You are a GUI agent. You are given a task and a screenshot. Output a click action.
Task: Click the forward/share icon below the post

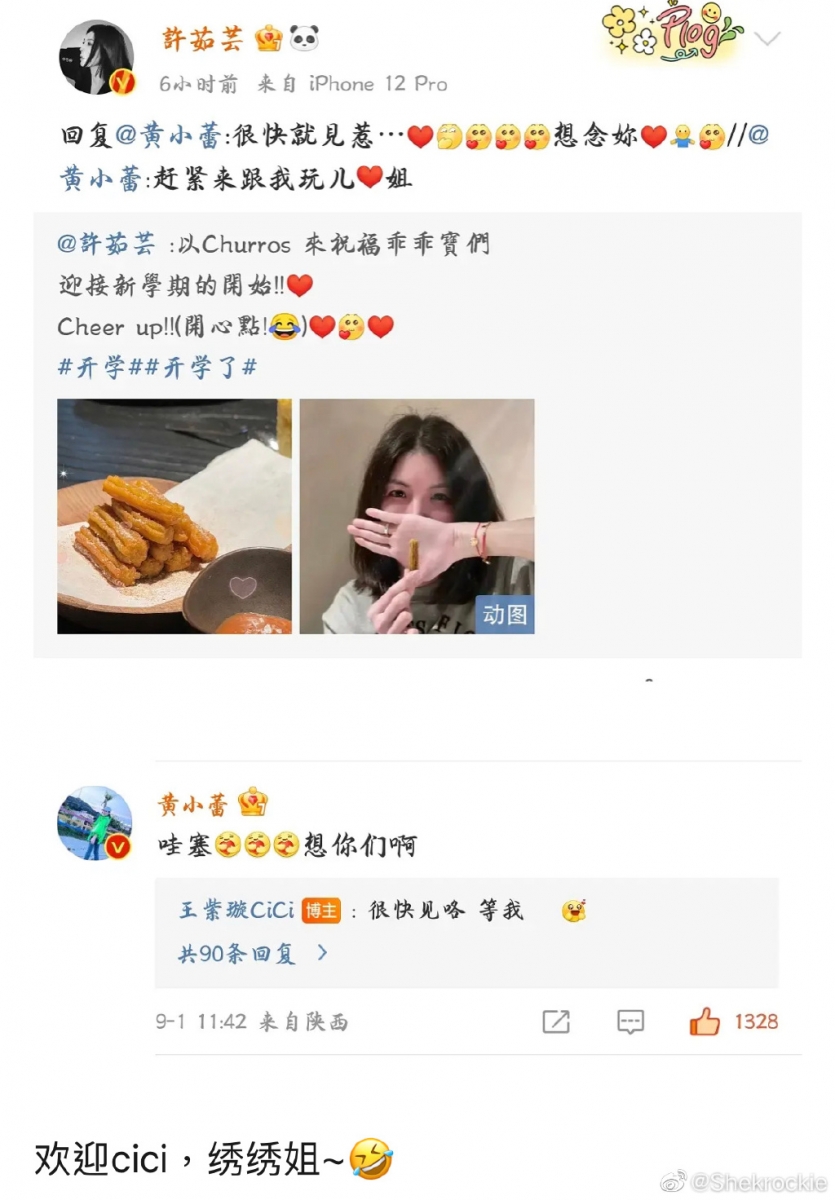pyautogui.click(x=556, y=1022)
